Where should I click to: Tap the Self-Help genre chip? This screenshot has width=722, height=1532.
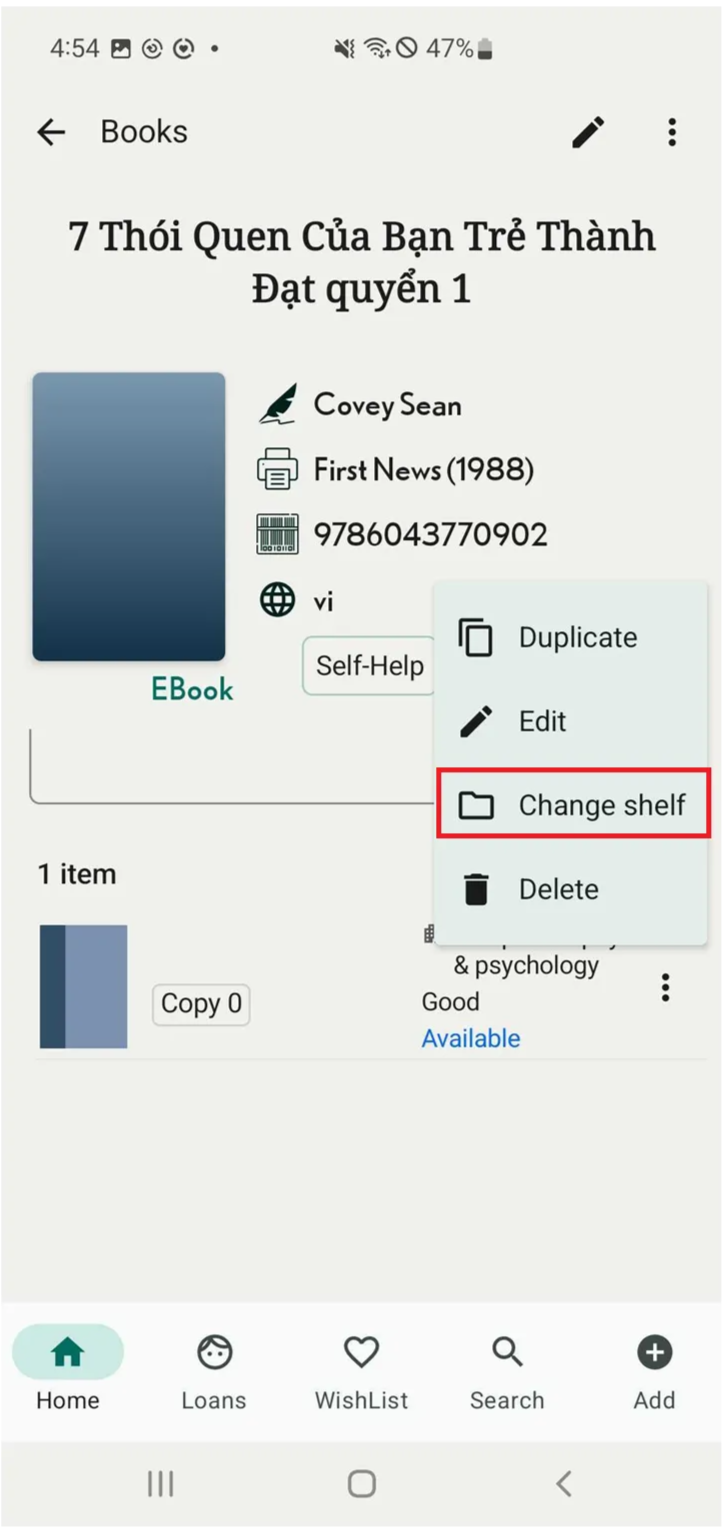tap(369, 666)
